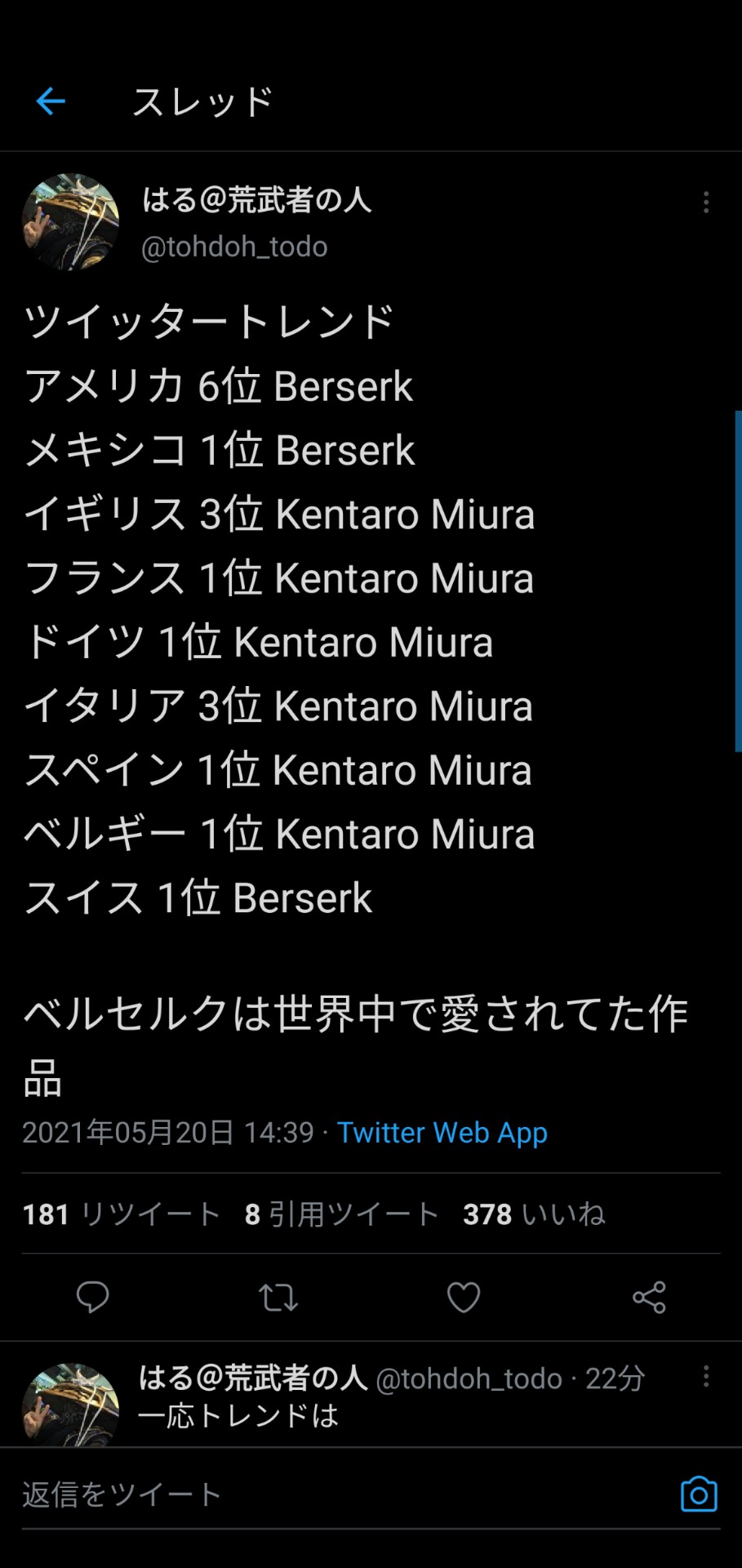Open the @tohdoh_todo profile handle
The image size is (742, 1568).
pyautogui.click(x=234, y=247)
